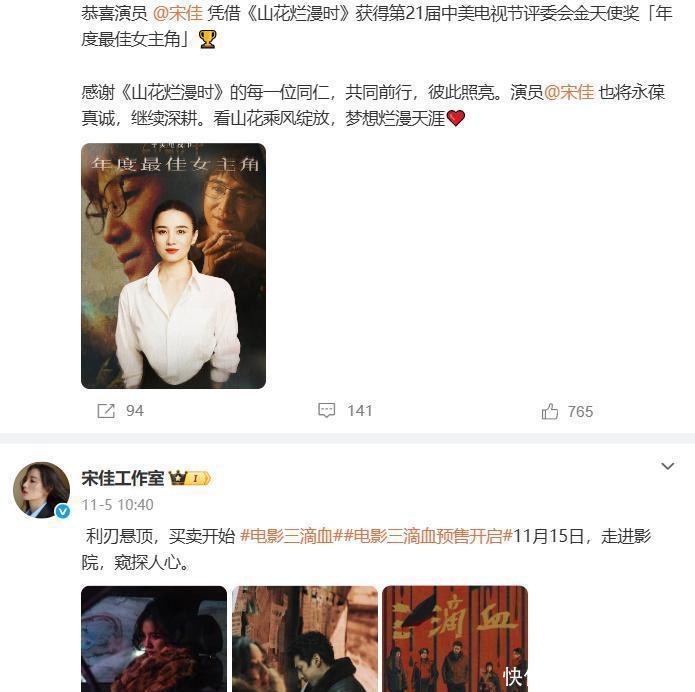View the middle photo of the man in an alley
Viewport: 695px width, 692px height.
click(x=305, y=638)
